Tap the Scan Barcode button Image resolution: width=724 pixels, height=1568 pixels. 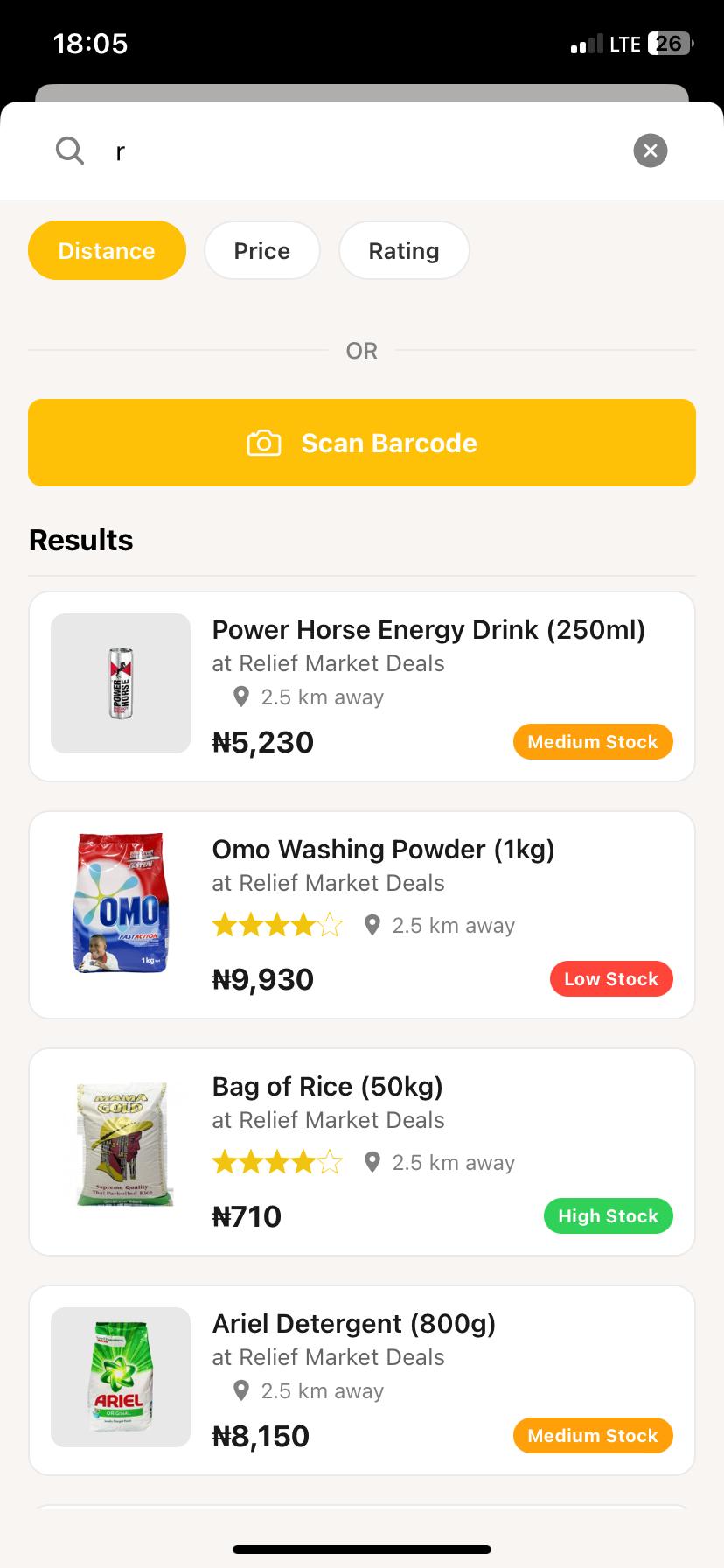pyautogui.click(x=362, y=443)
